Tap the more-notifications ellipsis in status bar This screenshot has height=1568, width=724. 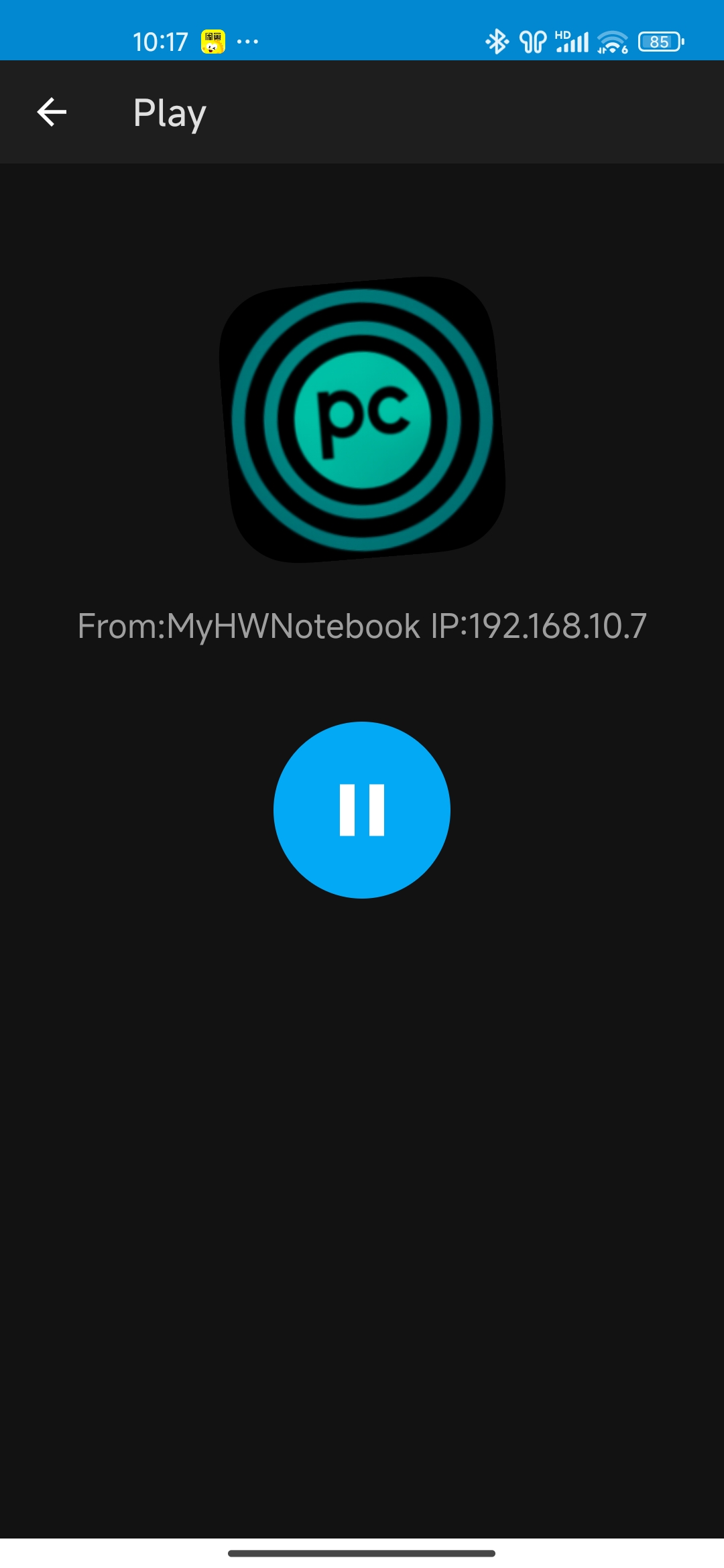click(248, 42)
